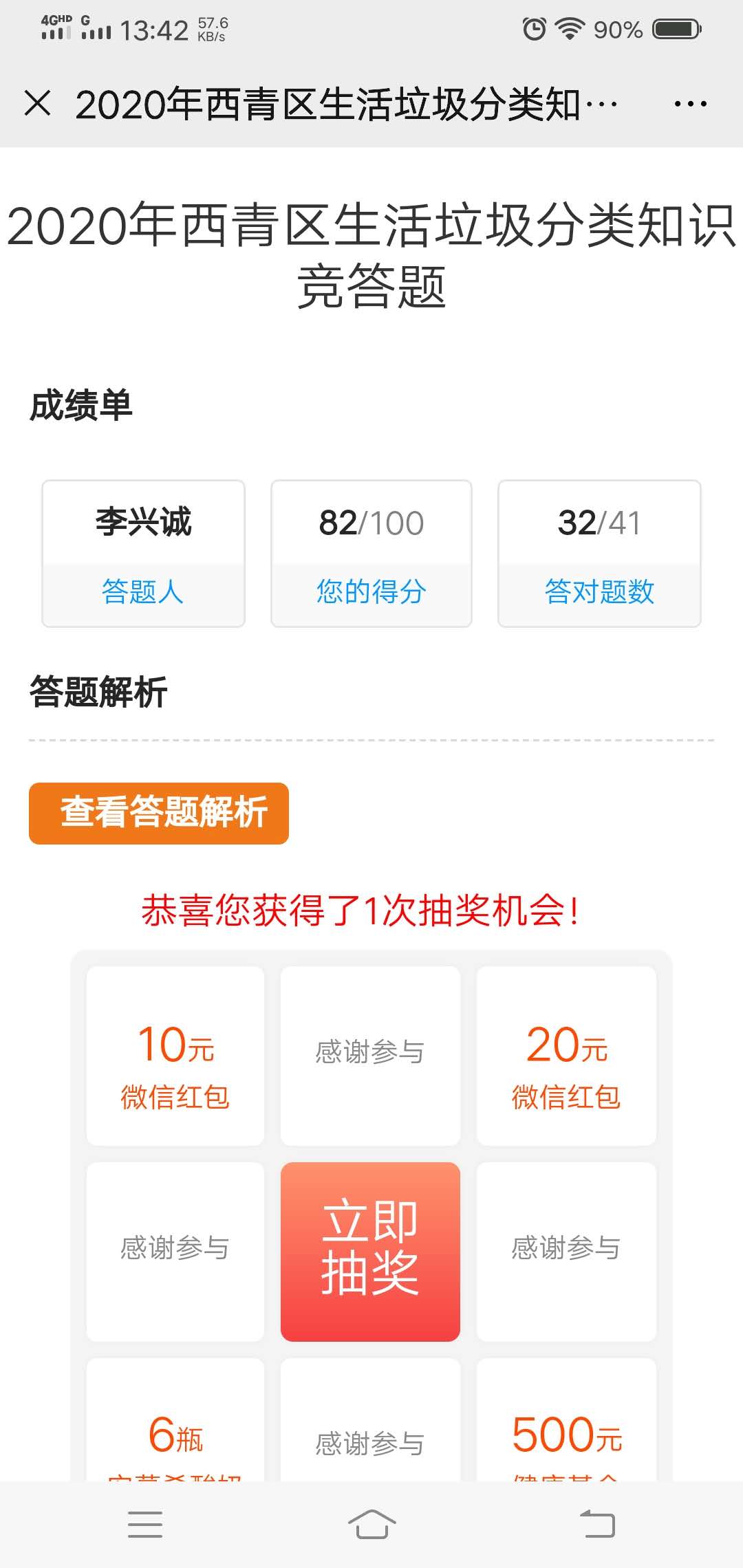
Task: Go to the system home screen
Action: click(371, 1524)
